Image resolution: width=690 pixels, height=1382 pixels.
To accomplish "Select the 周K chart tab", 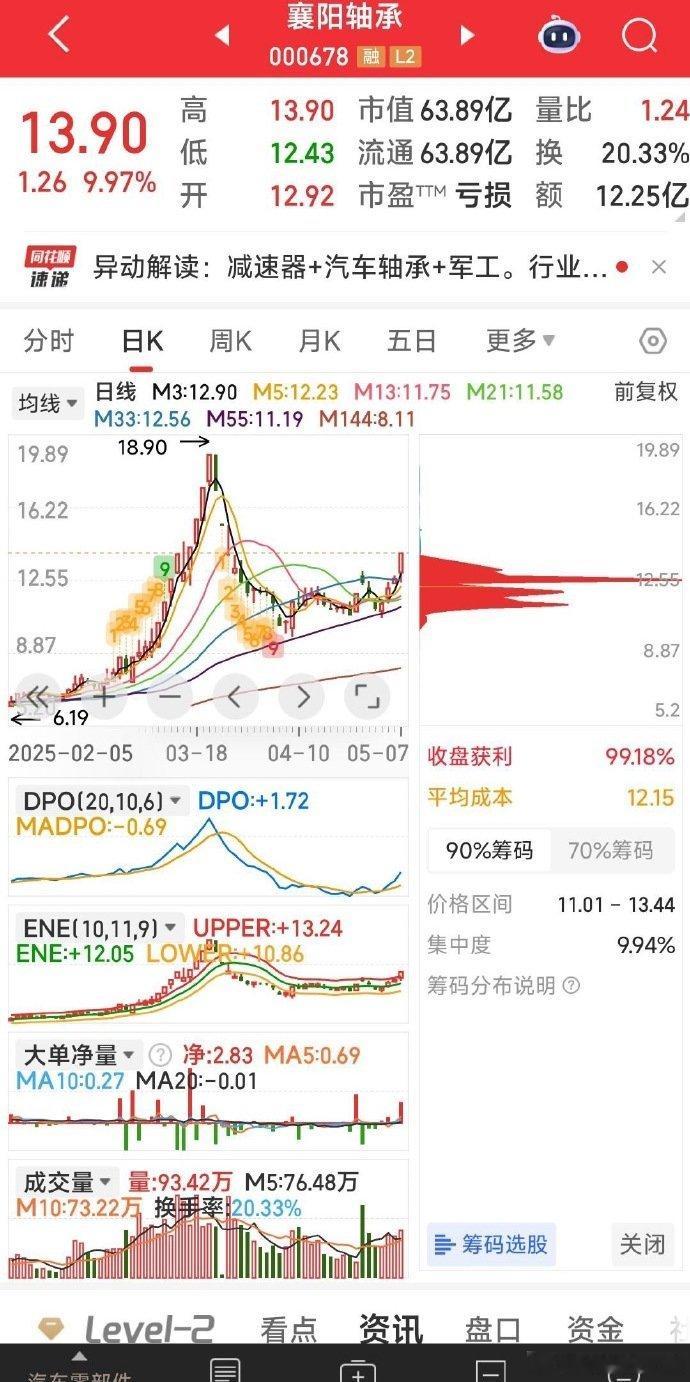I will [x=230, y=341].
